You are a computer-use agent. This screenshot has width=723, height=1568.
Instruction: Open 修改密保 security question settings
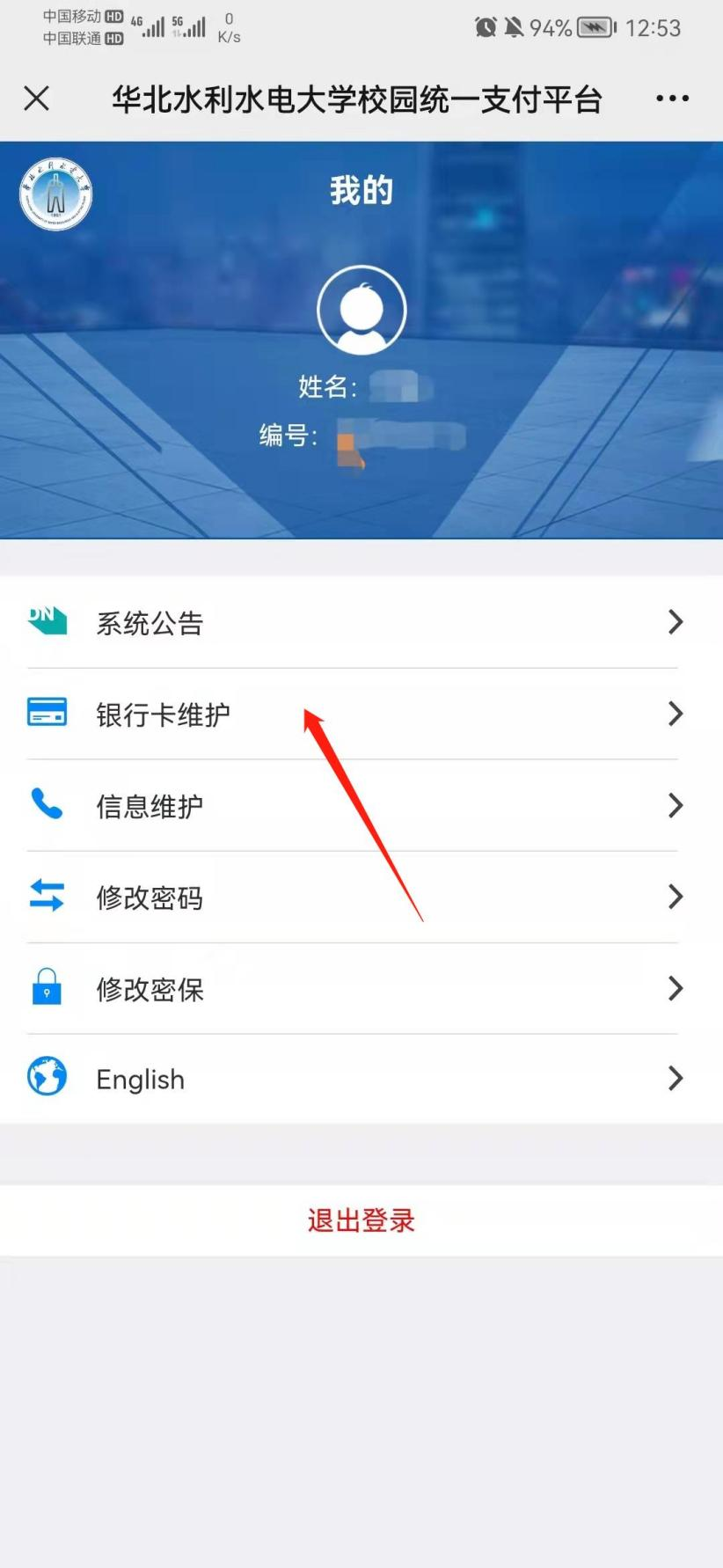352,988
